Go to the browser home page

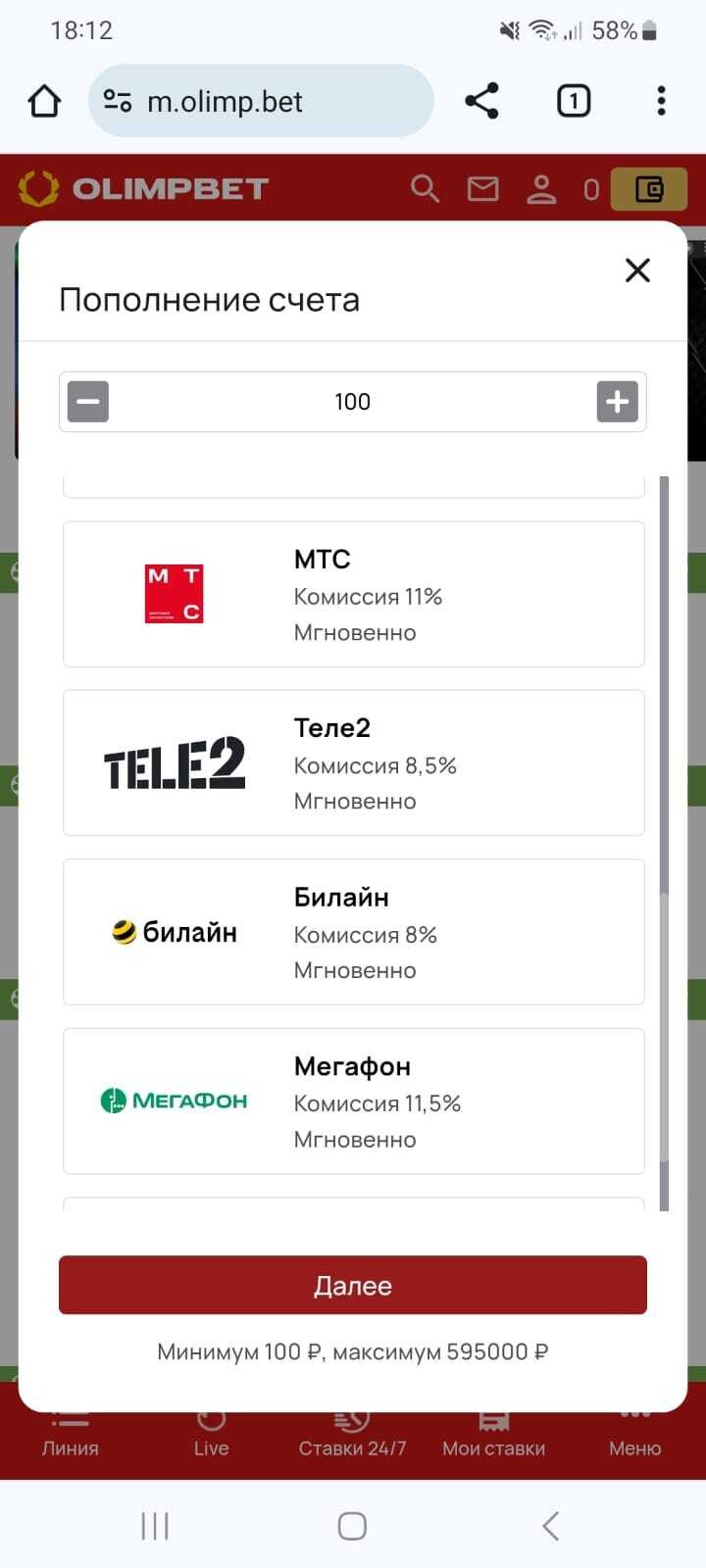44,101
